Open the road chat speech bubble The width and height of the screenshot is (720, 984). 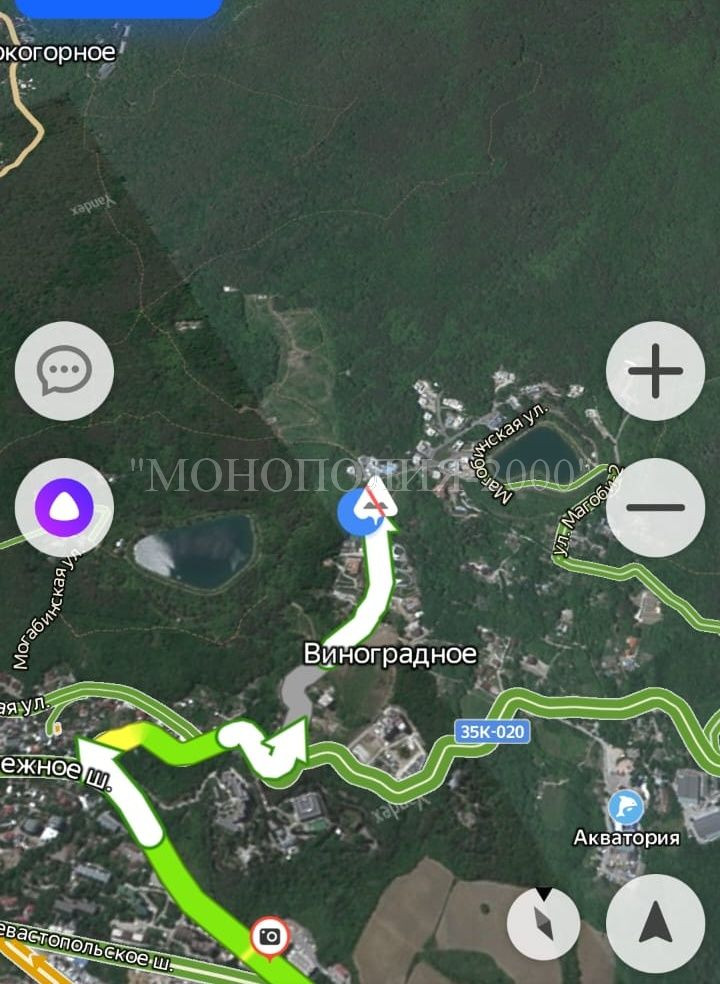coord(64,371)
